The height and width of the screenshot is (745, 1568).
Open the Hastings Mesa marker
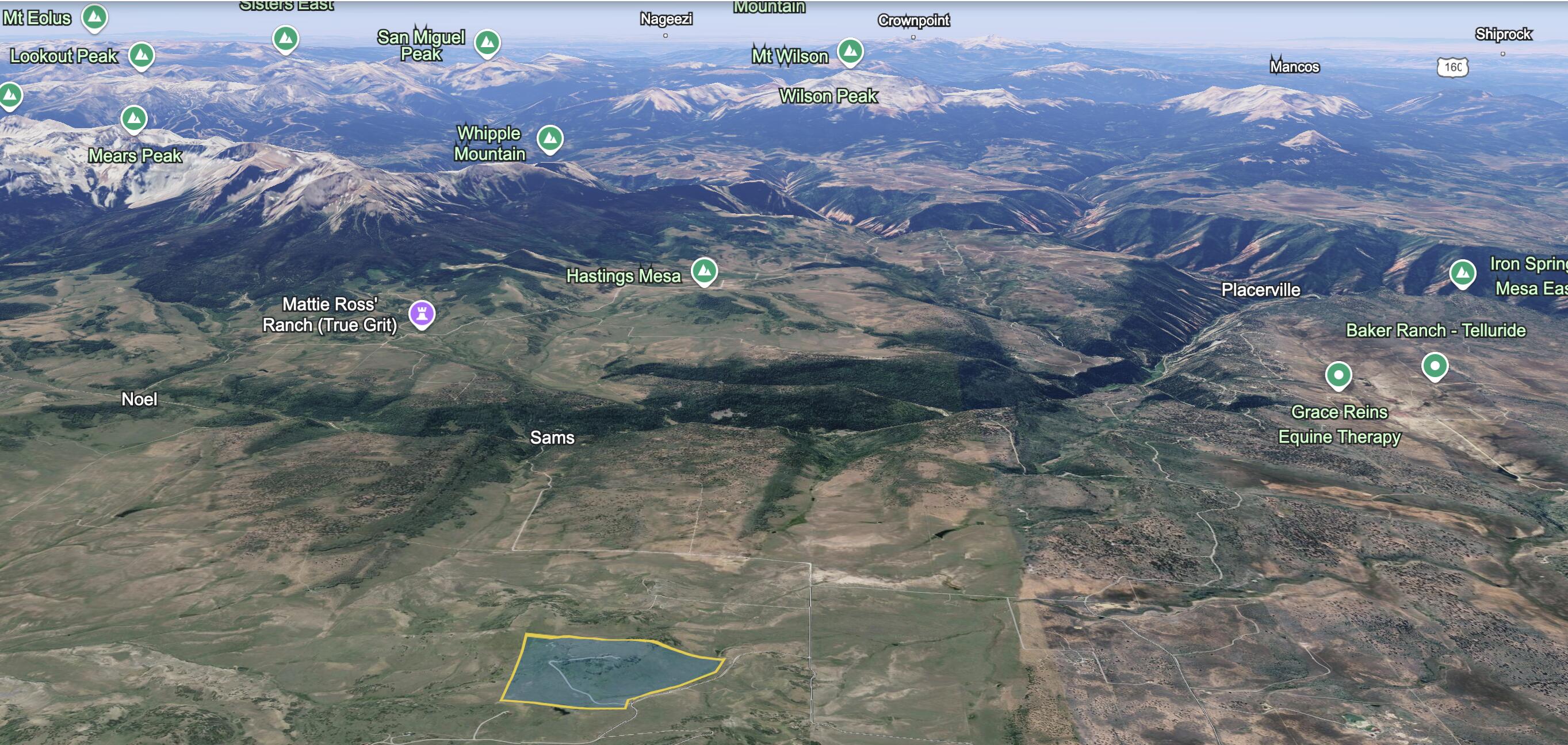pos(704,271)
